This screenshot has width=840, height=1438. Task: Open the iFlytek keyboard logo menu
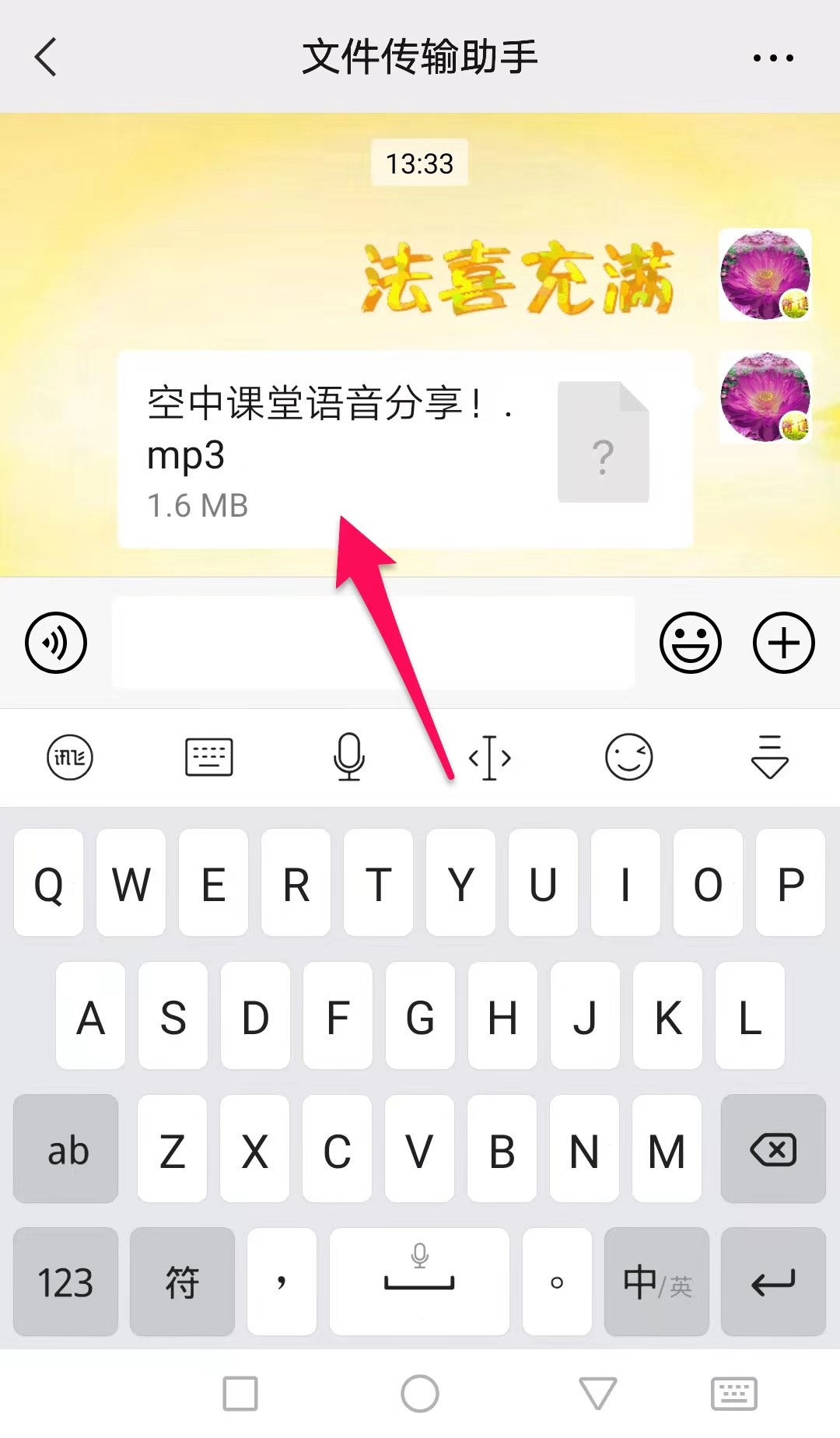[70, 757]
